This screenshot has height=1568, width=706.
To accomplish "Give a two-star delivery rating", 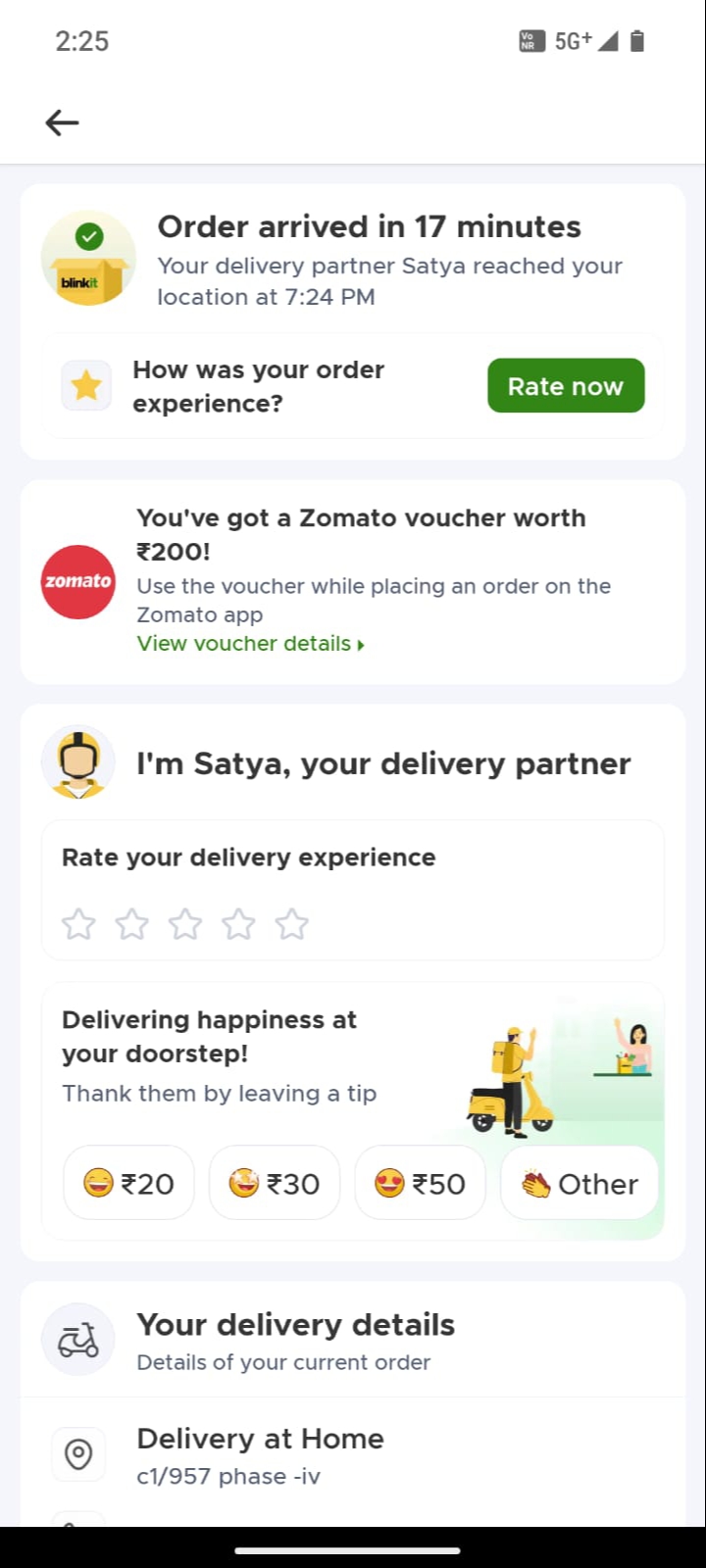I will [131, 924].
